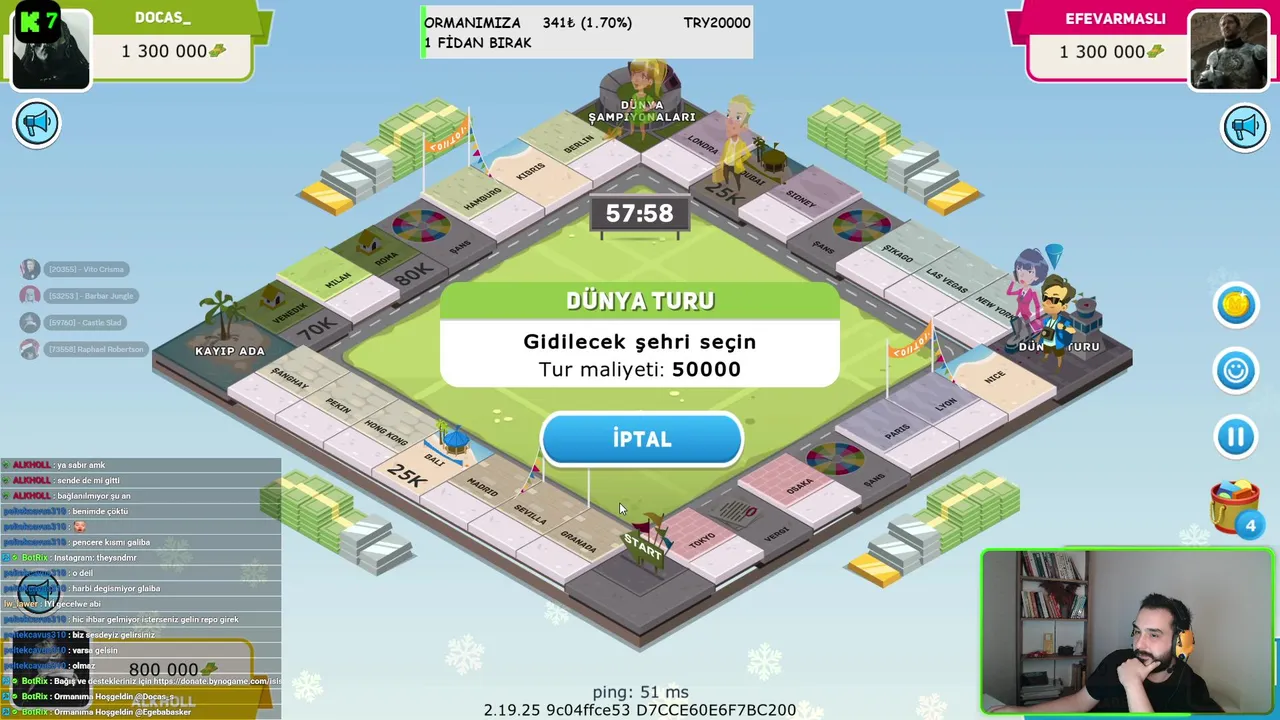Tap the megaphone under EFEVARMASLI player panel
The height and width of the screenshot is (720, 1280).
point(1244,127)
